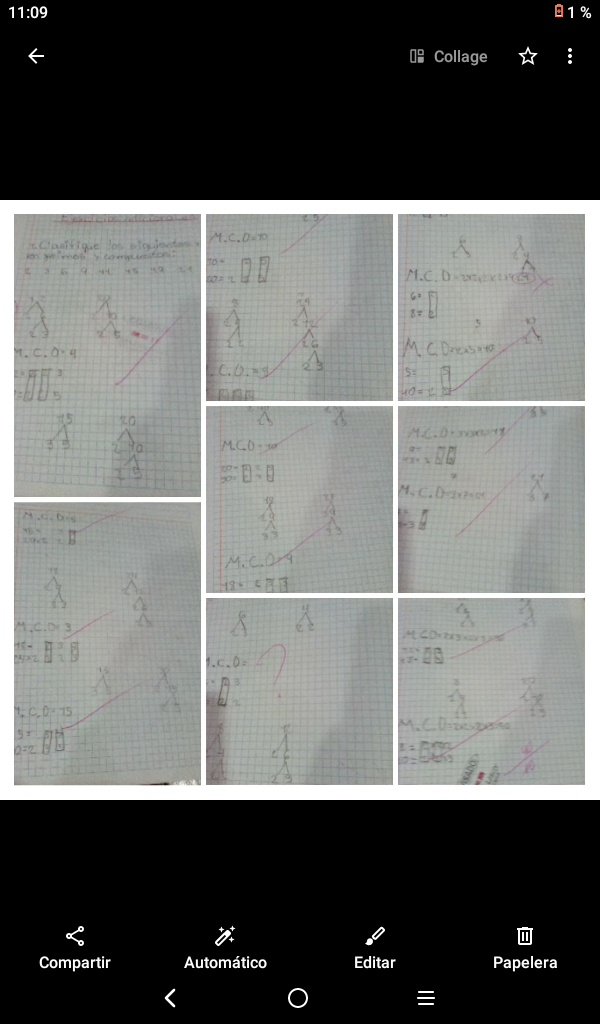Move photo to Papelera trash
The width and height of the screenshot is (600, 1024).
click(x=525, y=948)
